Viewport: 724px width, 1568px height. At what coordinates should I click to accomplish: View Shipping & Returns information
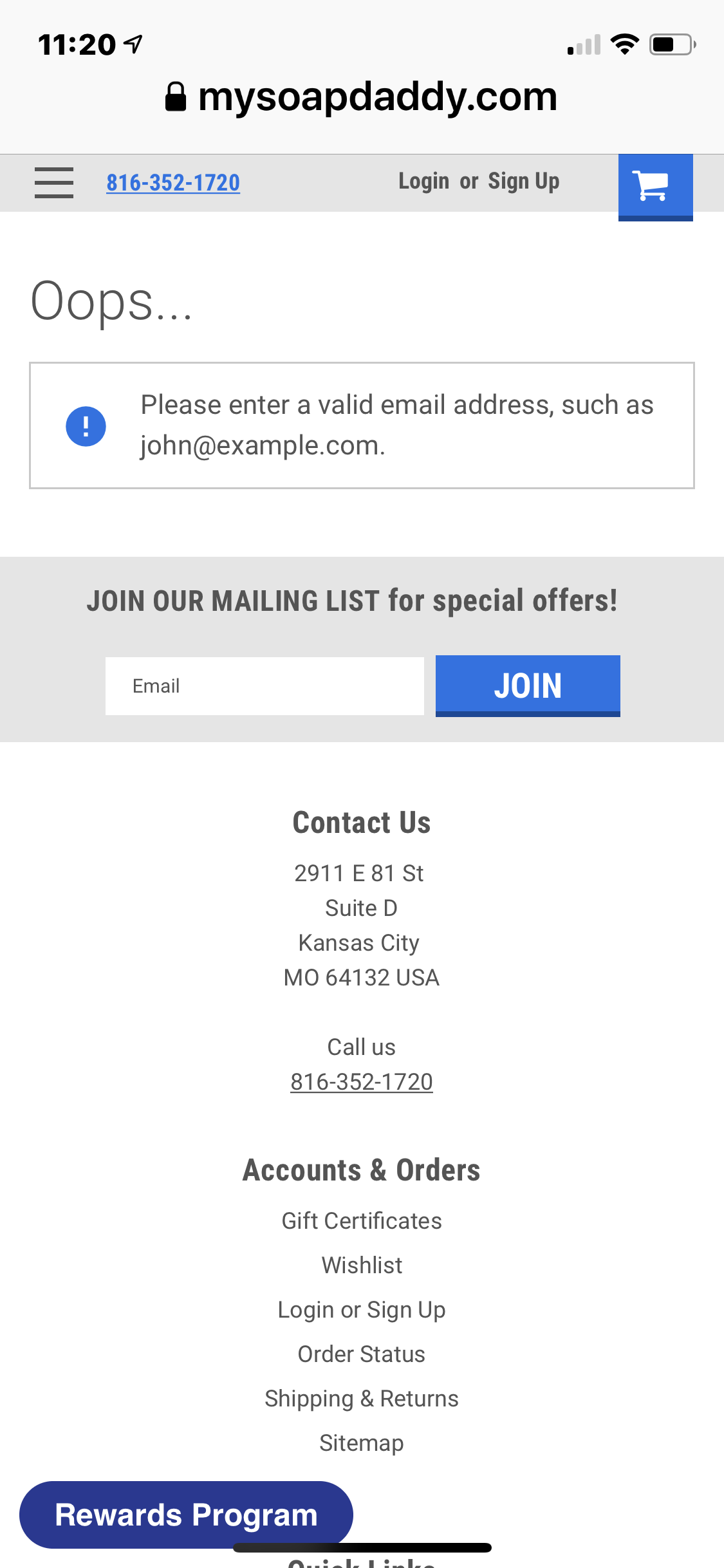362,1399
